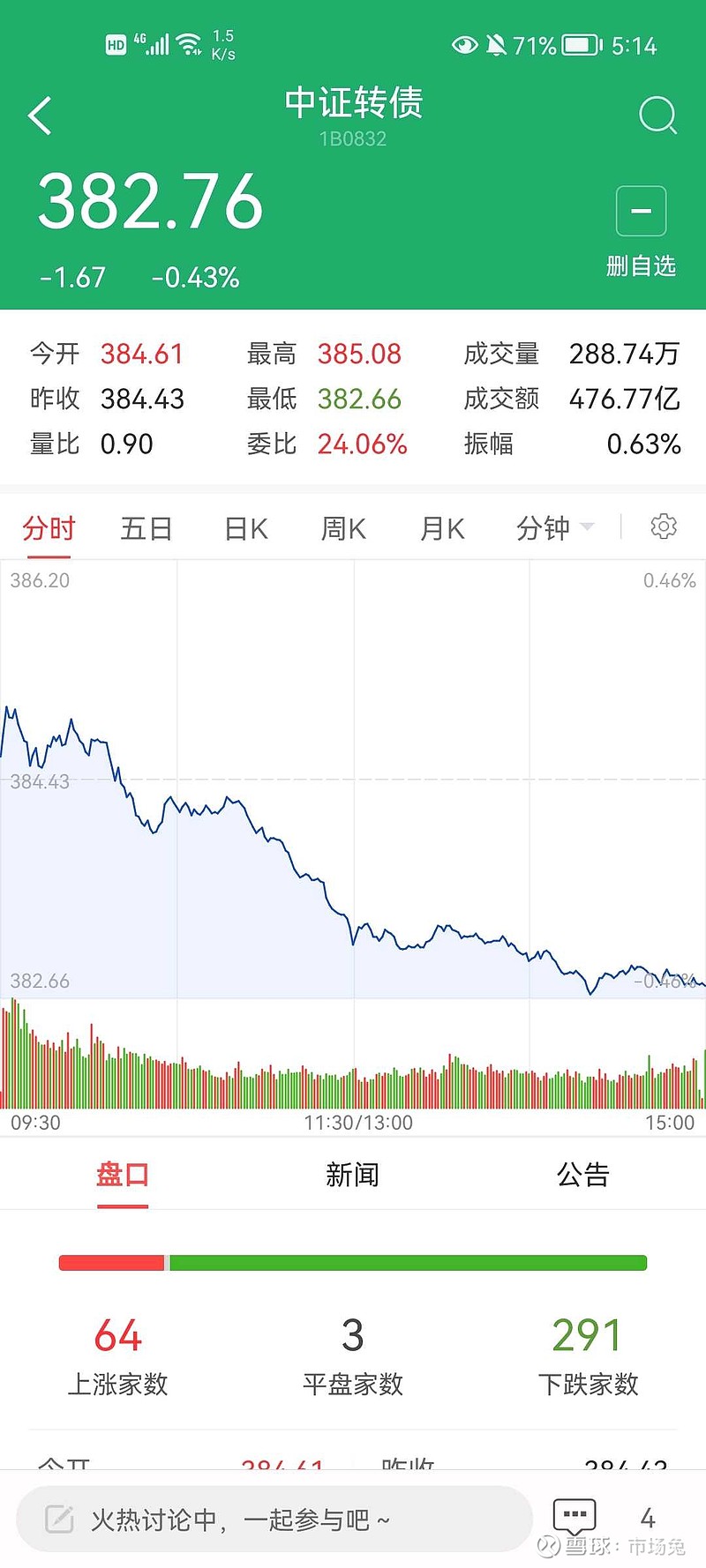Tap the minus icon above 删自选
Image resolution: width=706 pixels, height=1568 pixels.
(641, 211)
